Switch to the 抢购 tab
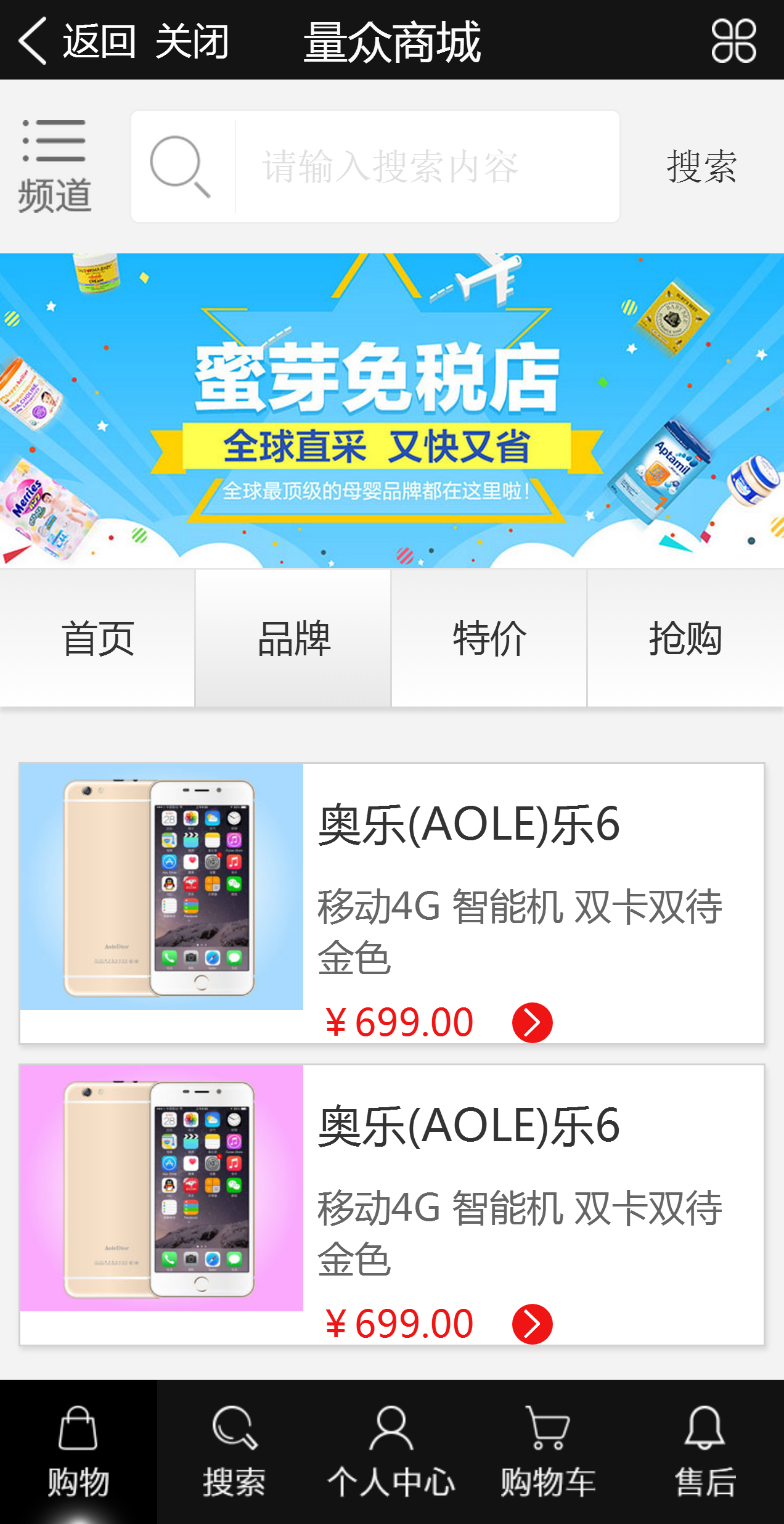This screenshot has height=1524, width=784. pos(685,639)
